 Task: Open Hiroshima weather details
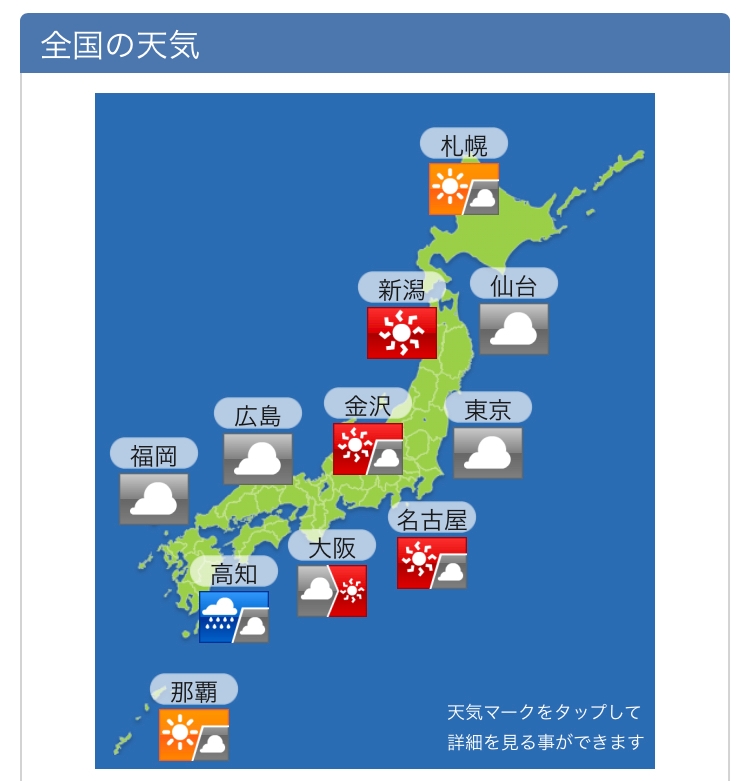[x=258, y=459]
